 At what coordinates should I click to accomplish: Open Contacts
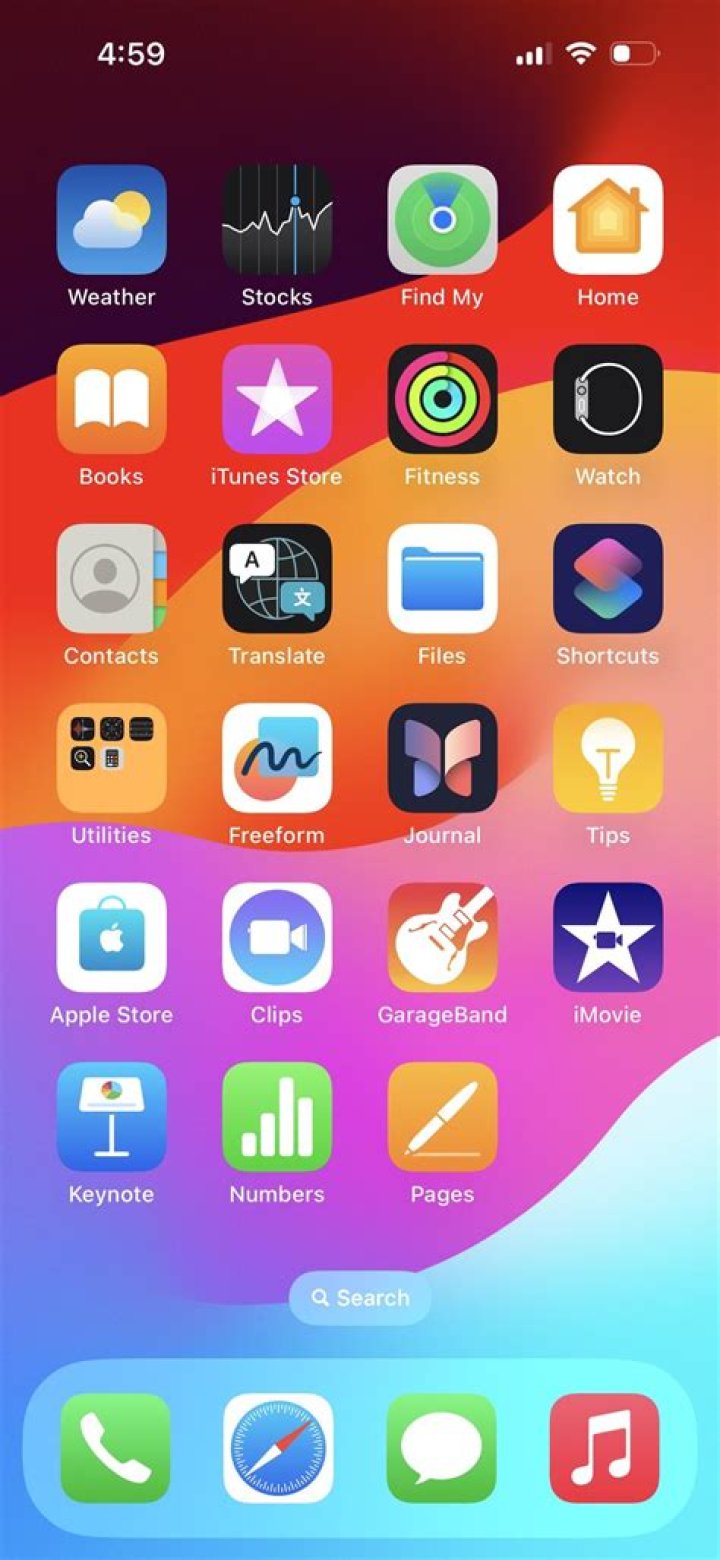coord(111,577)
